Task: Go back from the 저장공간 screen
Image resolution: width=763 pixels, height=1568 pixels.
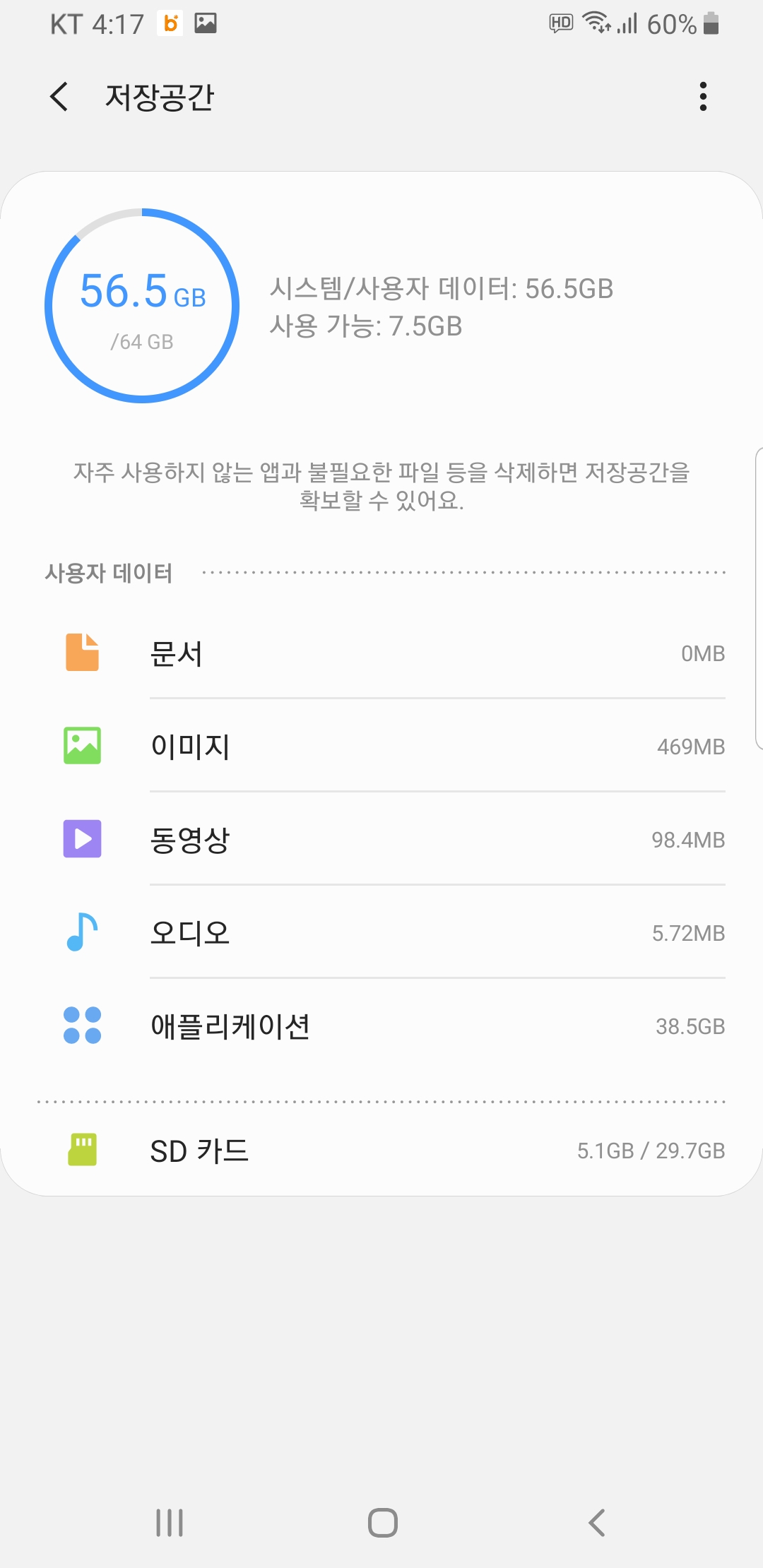Action: pyautogui.click(x=59, y=97)
